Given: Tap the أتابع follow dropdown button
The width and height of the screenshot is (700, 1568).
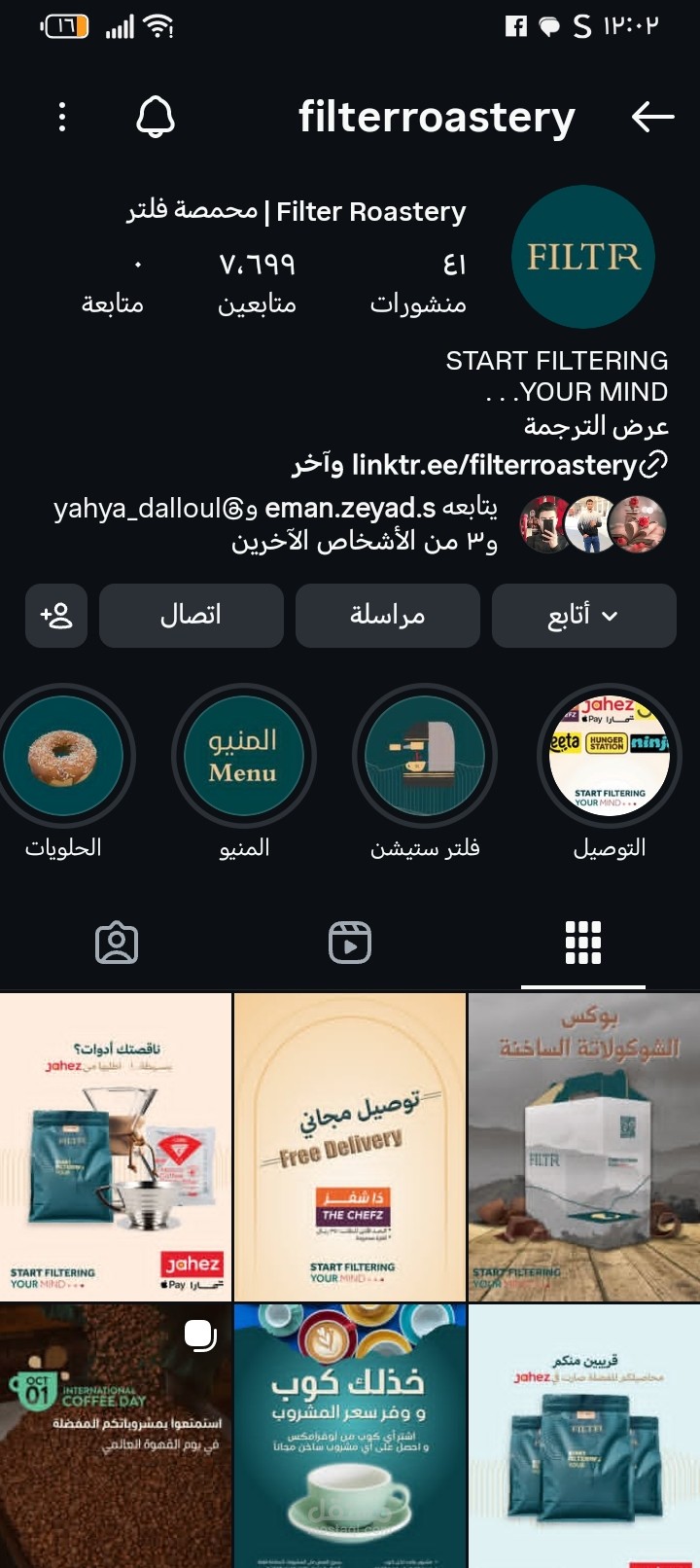Looking at the screenshot, I should point(583,616).
